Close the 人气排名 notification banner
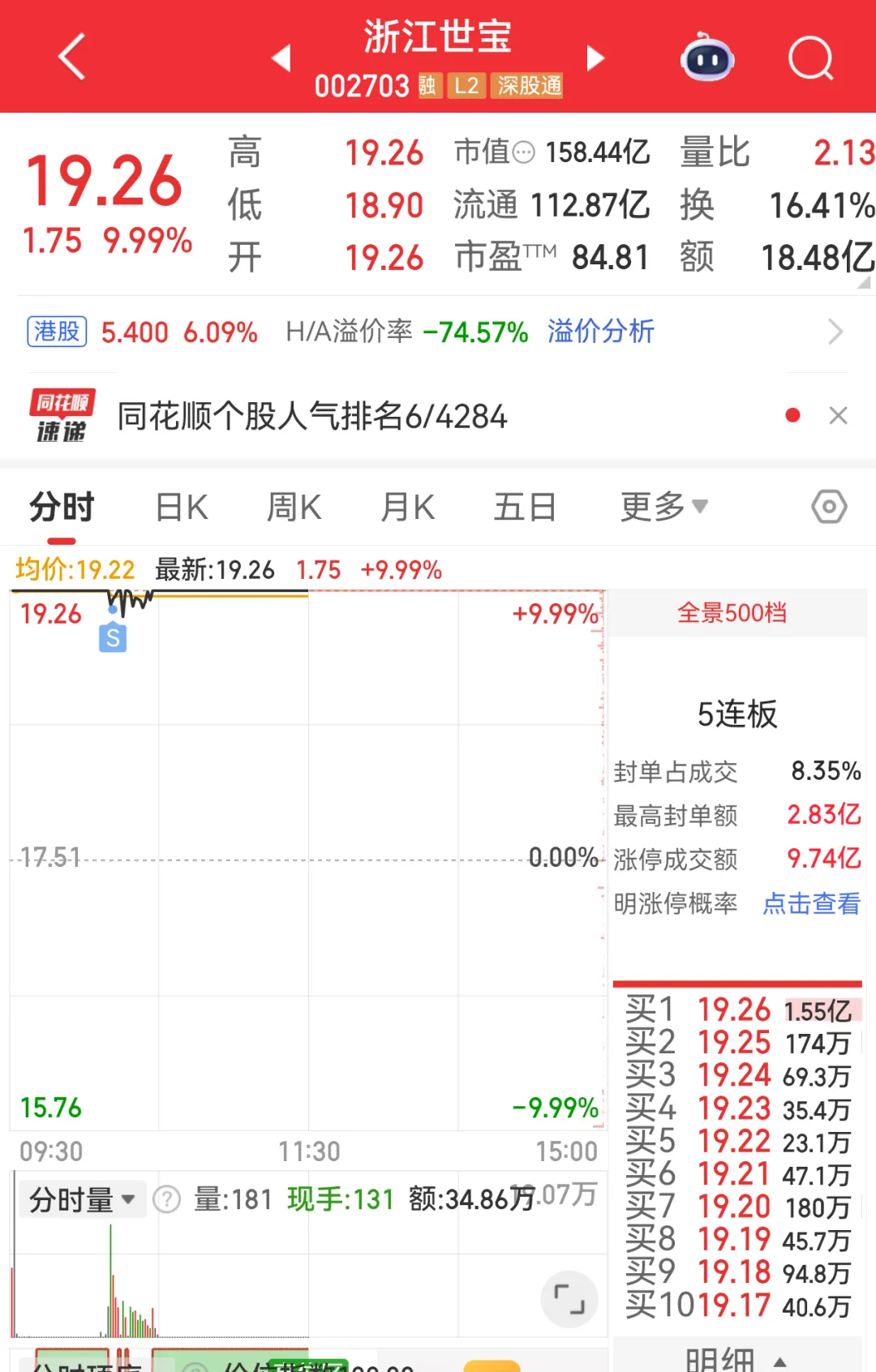This screenshot has width=876, height=1372. (839, 415)
